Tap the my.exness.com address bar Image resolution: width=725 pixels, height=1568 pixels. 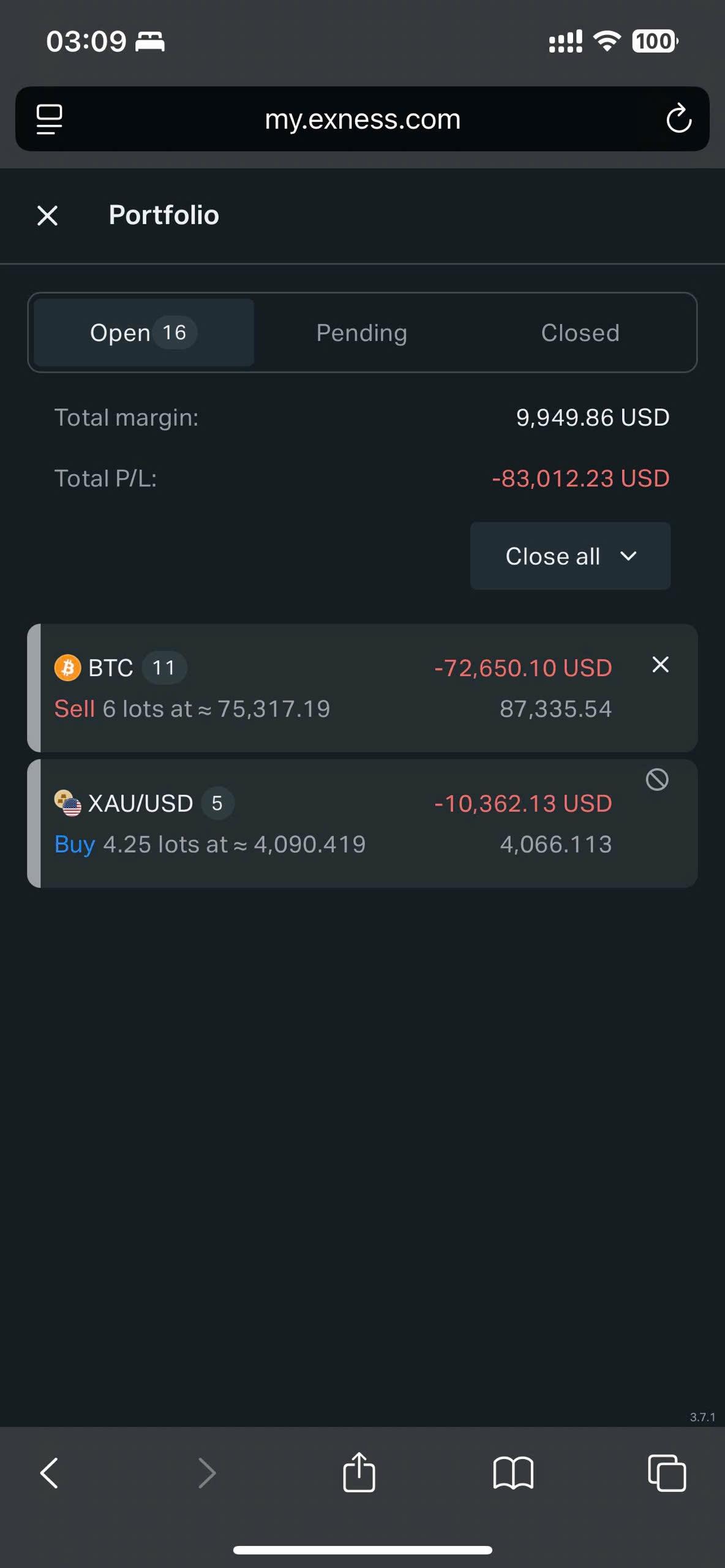[x=362, y=119]
